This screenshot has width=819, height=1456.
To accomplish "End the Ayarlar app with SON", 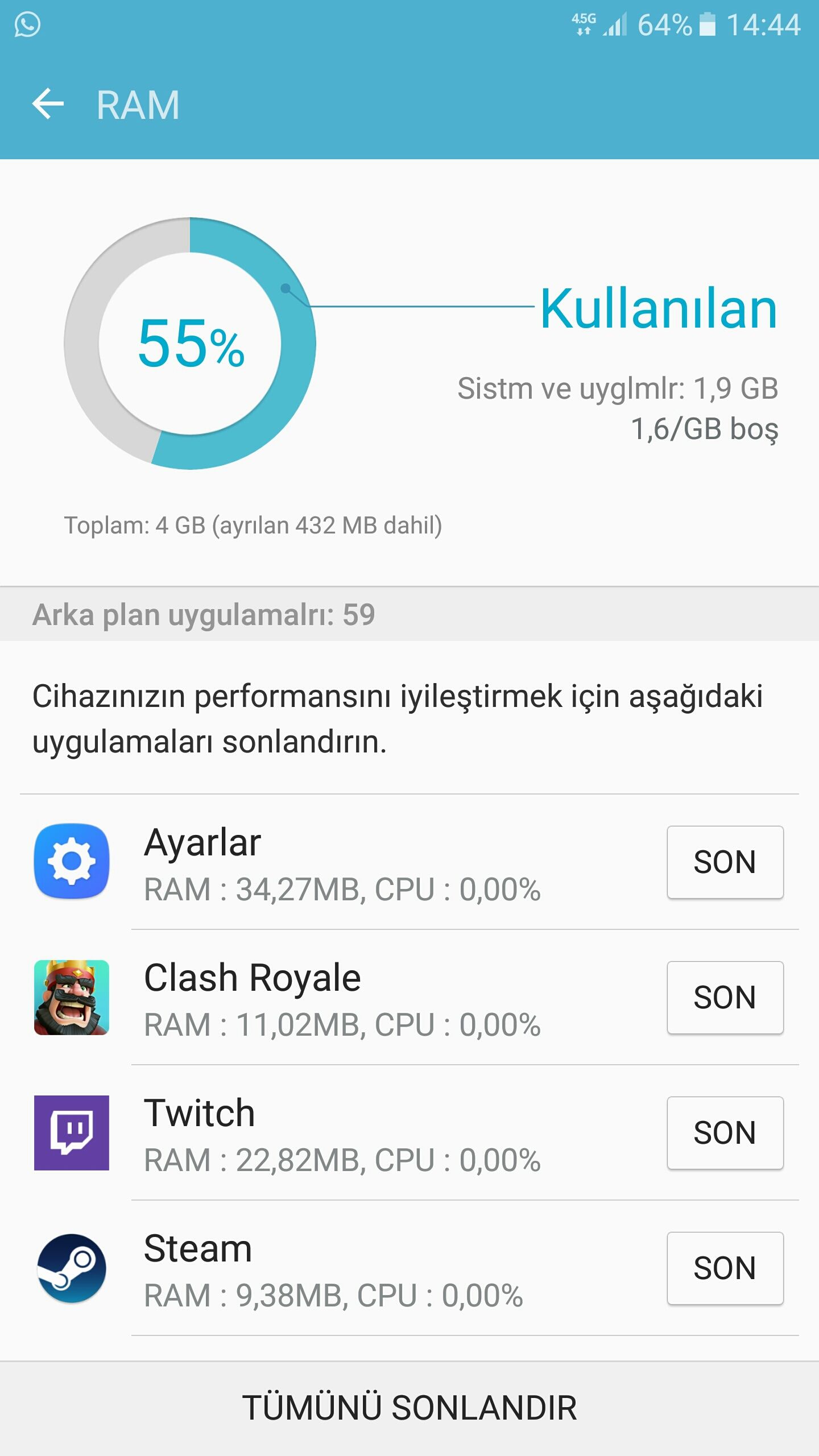I will pyautogui.click(x=725, y=862).
